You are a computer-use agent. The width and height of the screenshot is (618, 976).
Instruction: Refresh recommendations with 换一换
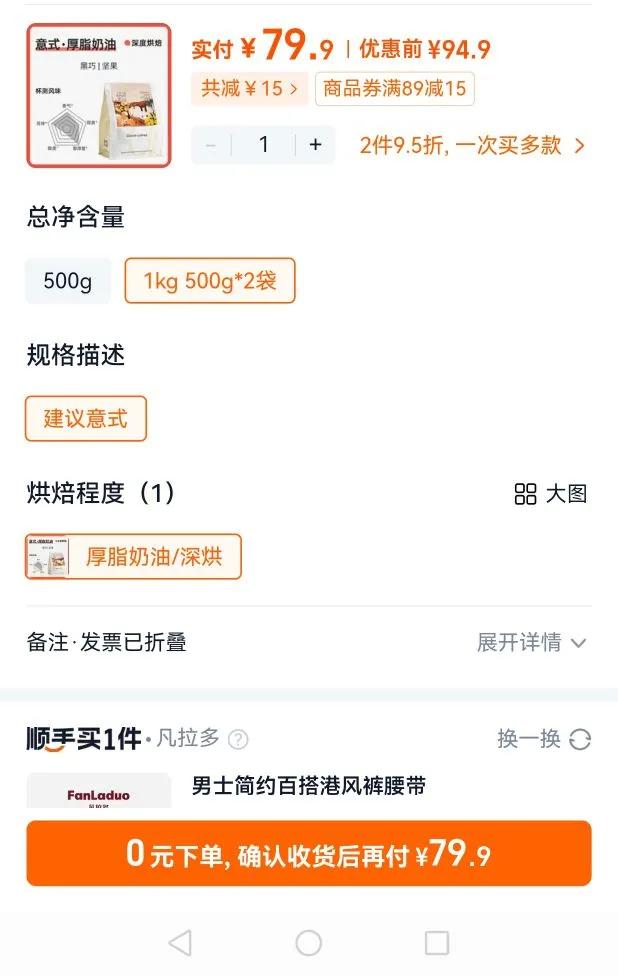[544, 739]
